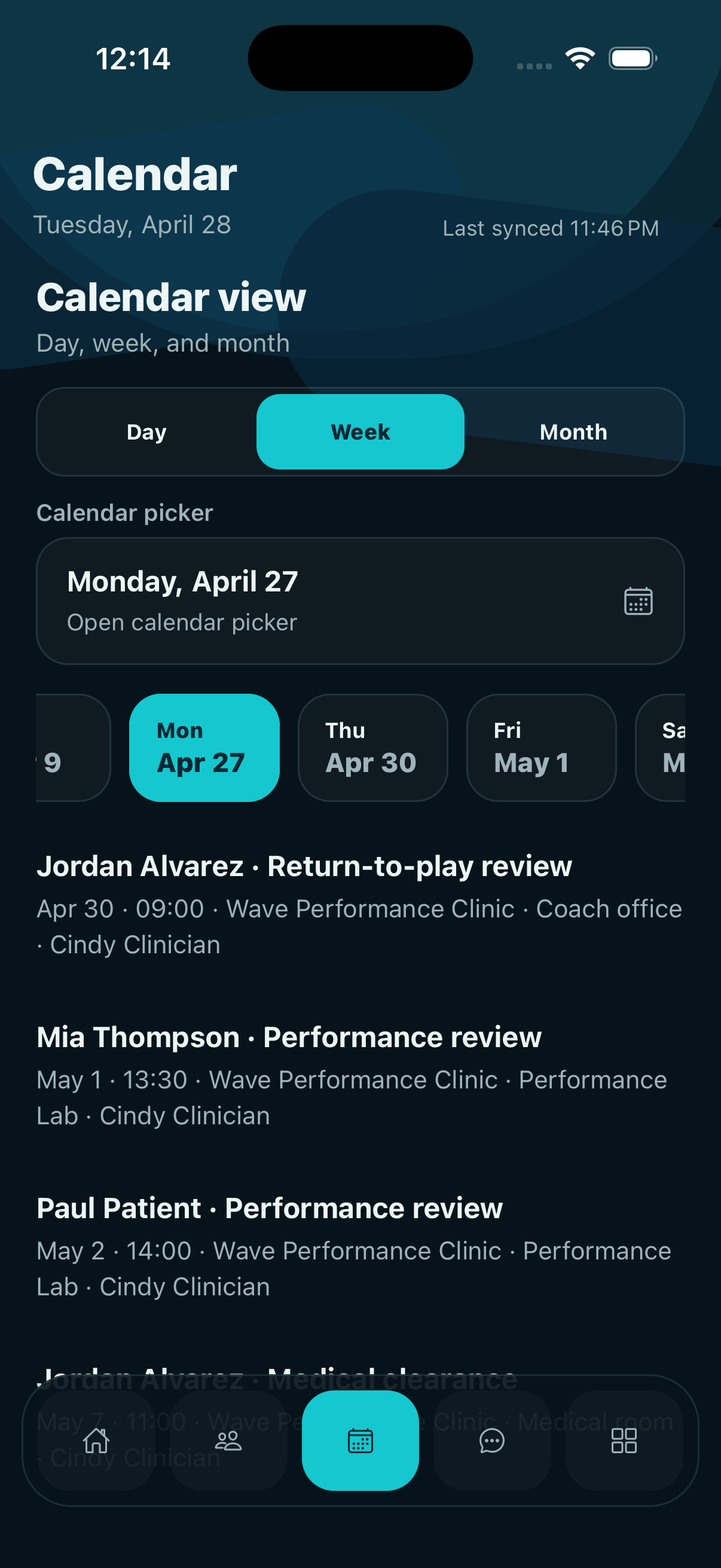Open the Home icon in bottom navigation
This screenshot has width=721, height=1568.
pos(94,1440)
